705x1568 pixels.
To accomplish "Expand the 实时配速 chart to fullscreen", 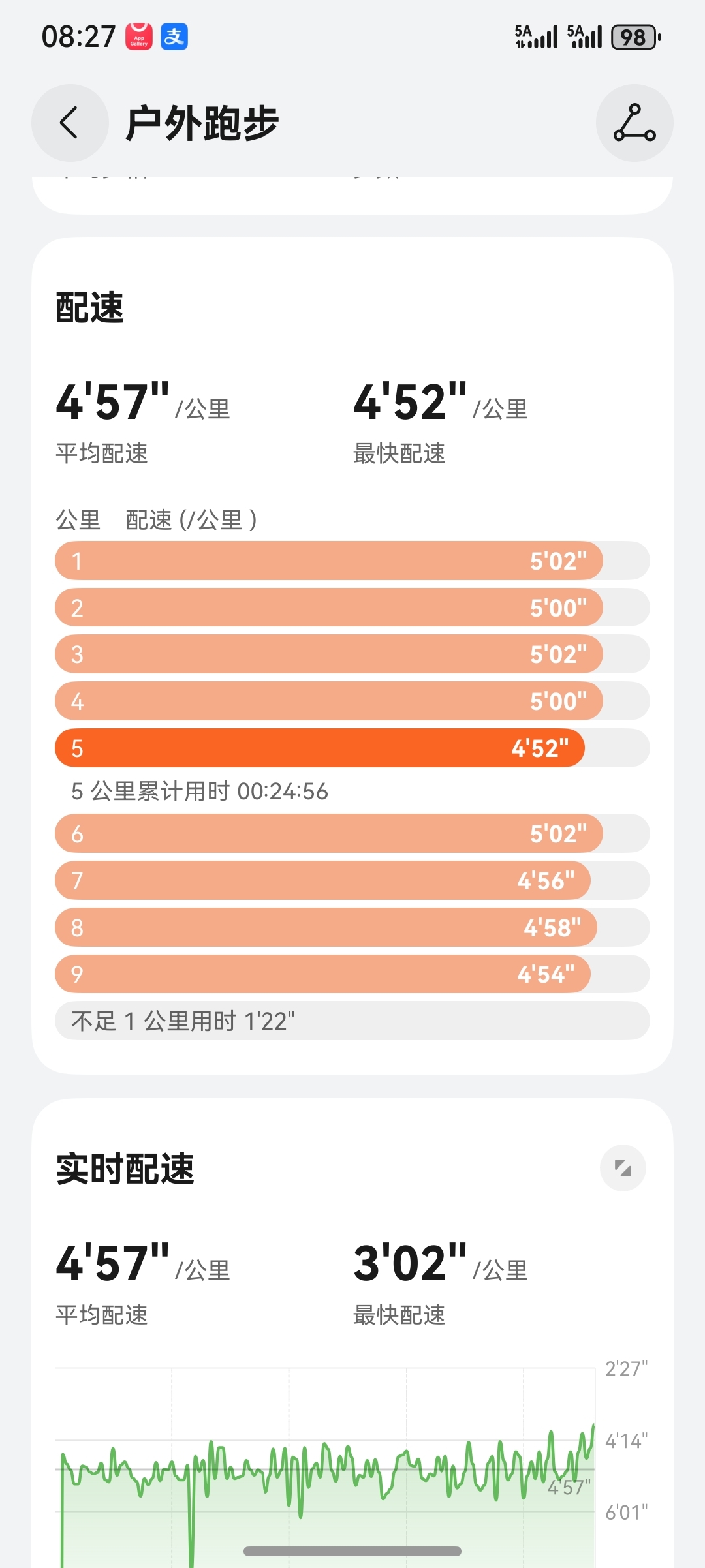I will [x=623, y=1168].
